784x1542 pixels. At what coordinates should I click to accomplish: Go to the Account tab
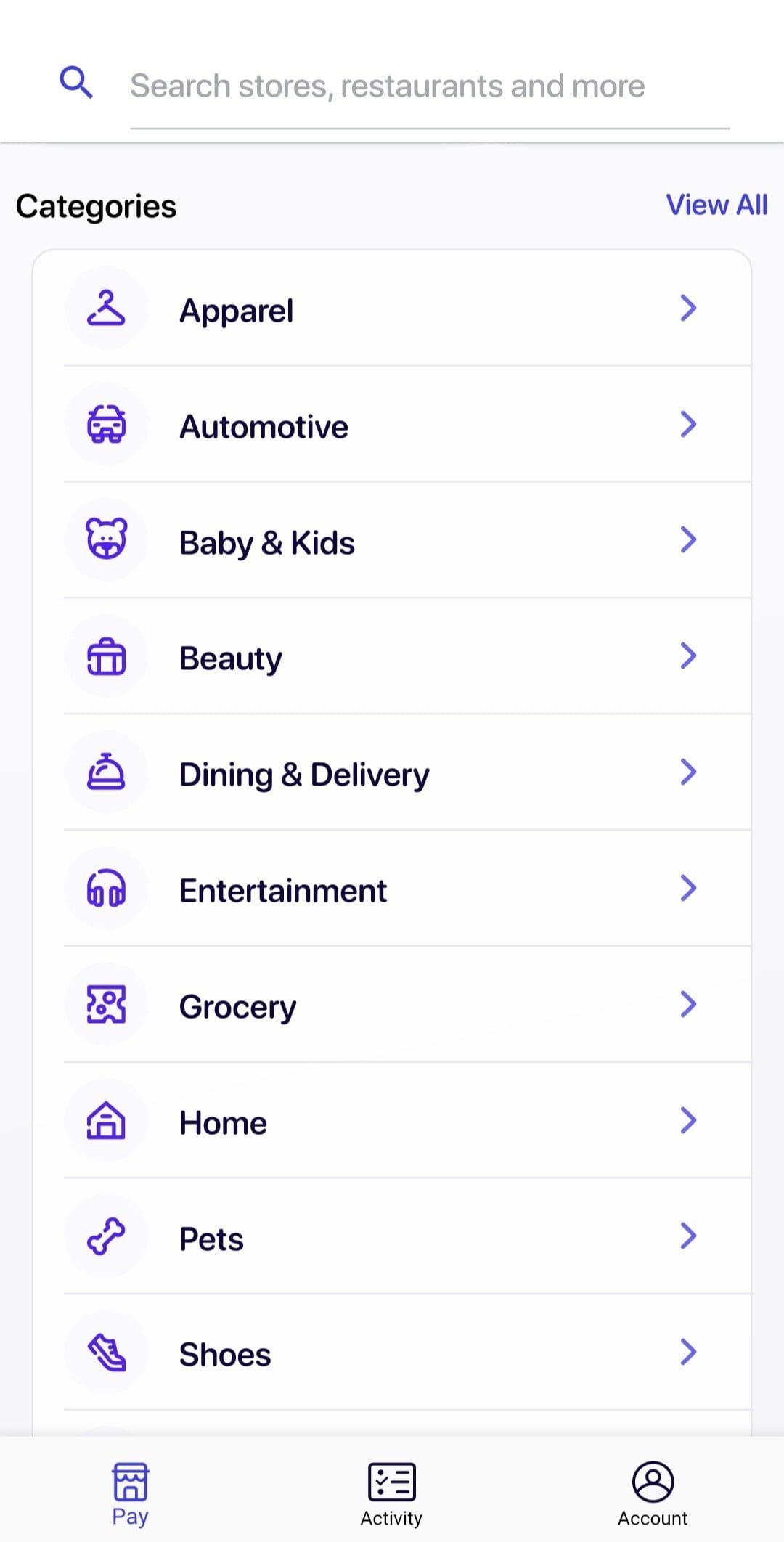click(653, 1495)
